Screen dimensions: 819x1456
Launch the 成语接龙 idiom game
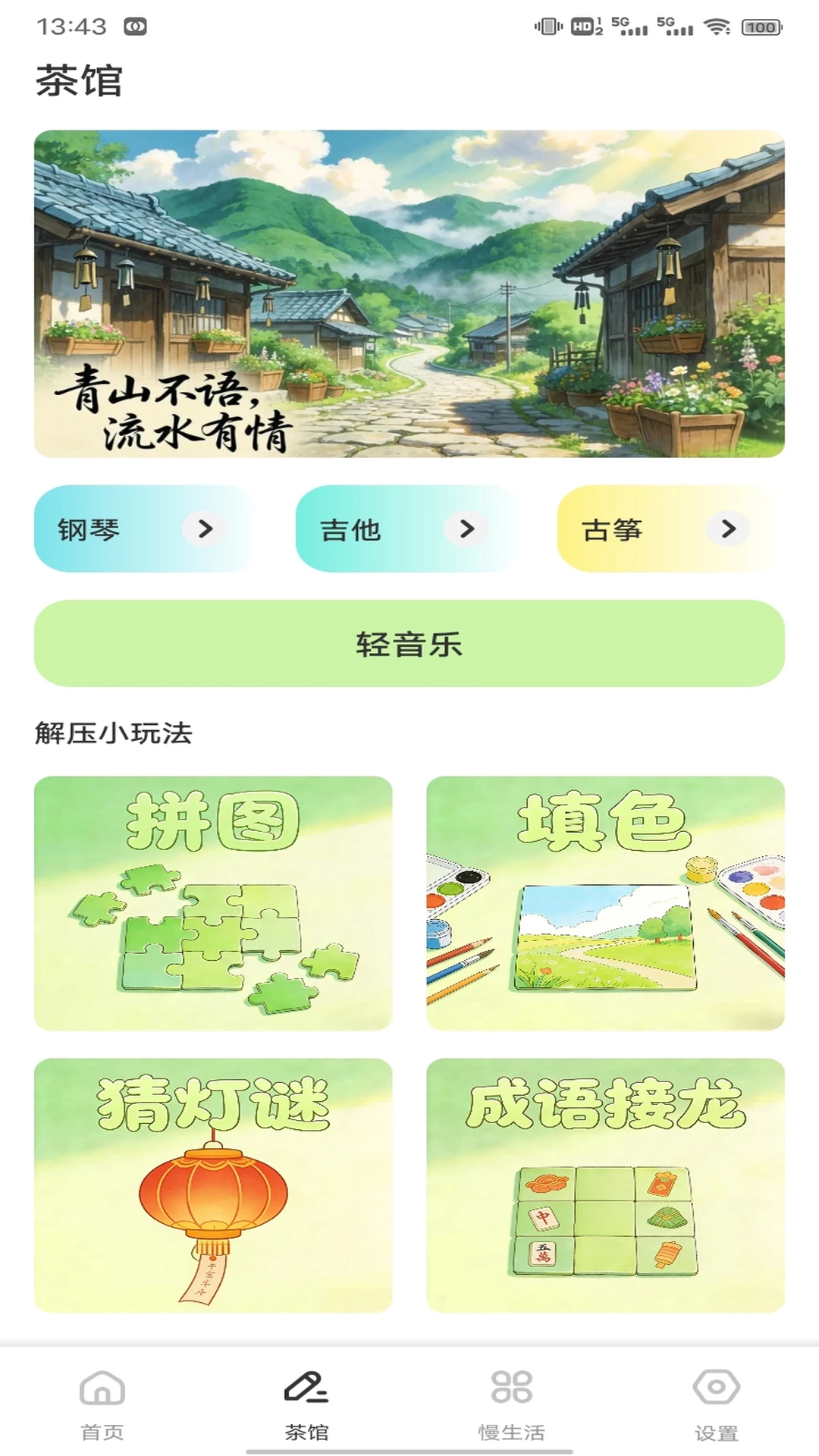[x=605, y=1185]
